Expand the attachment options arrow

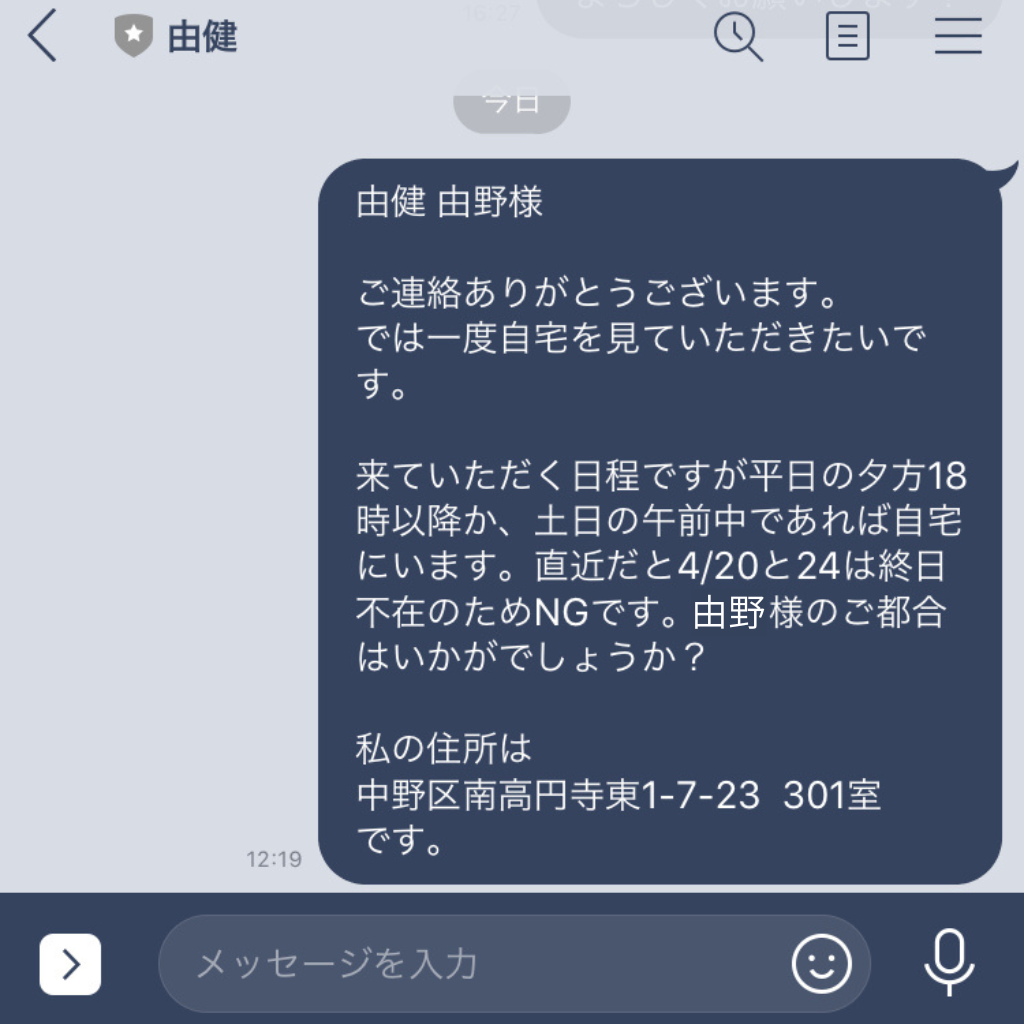click(x=70, y=964)
